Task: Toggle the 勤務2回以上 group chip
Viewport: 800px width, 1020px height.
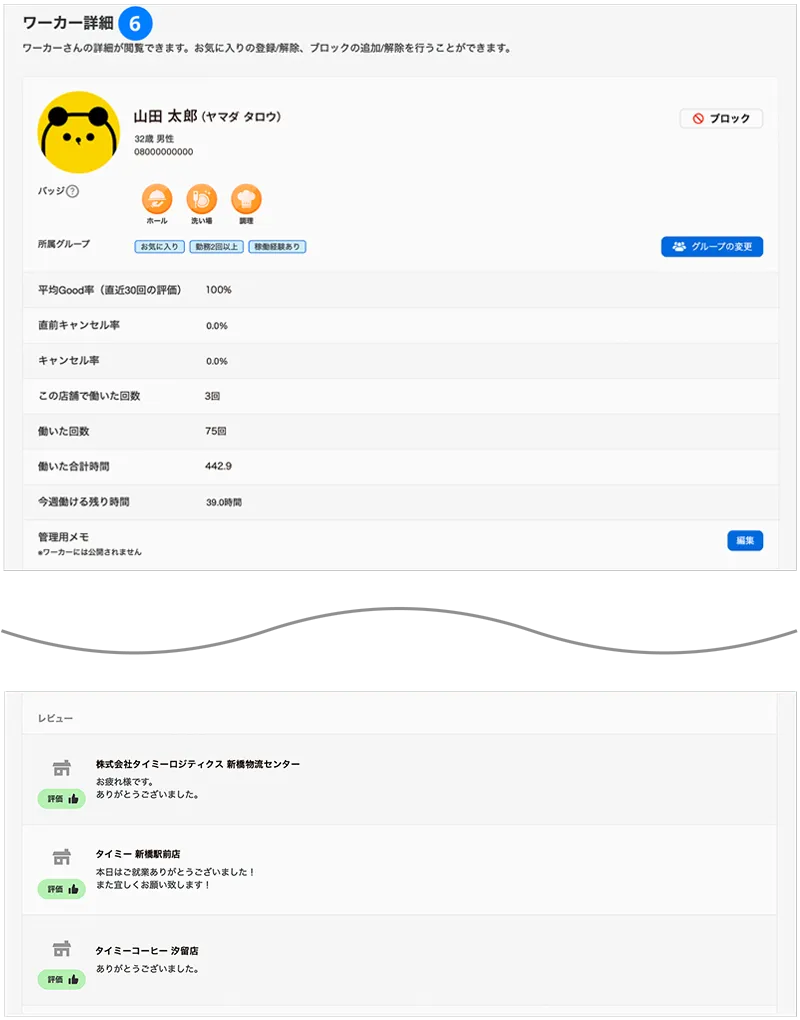Action: 216,245
